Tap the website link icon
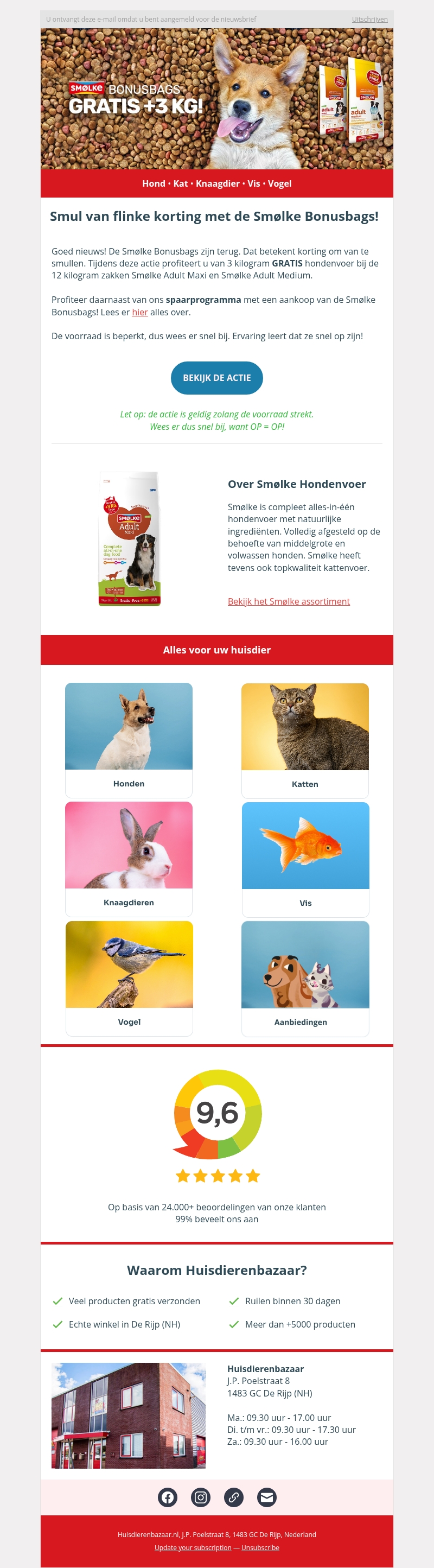 pos(234,1497)
